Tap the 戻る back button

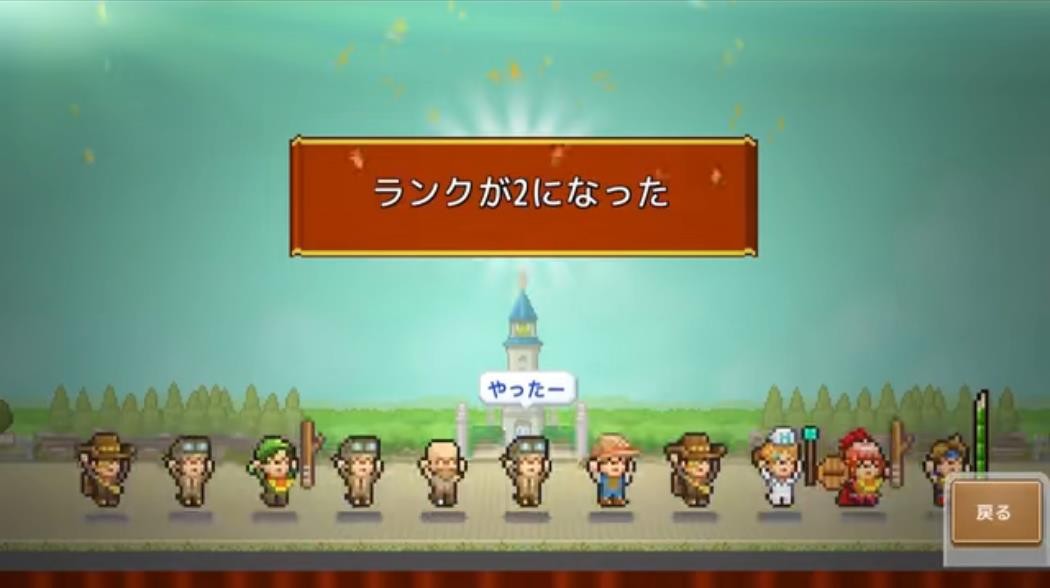pyautogui.click(x=995, y=513)
